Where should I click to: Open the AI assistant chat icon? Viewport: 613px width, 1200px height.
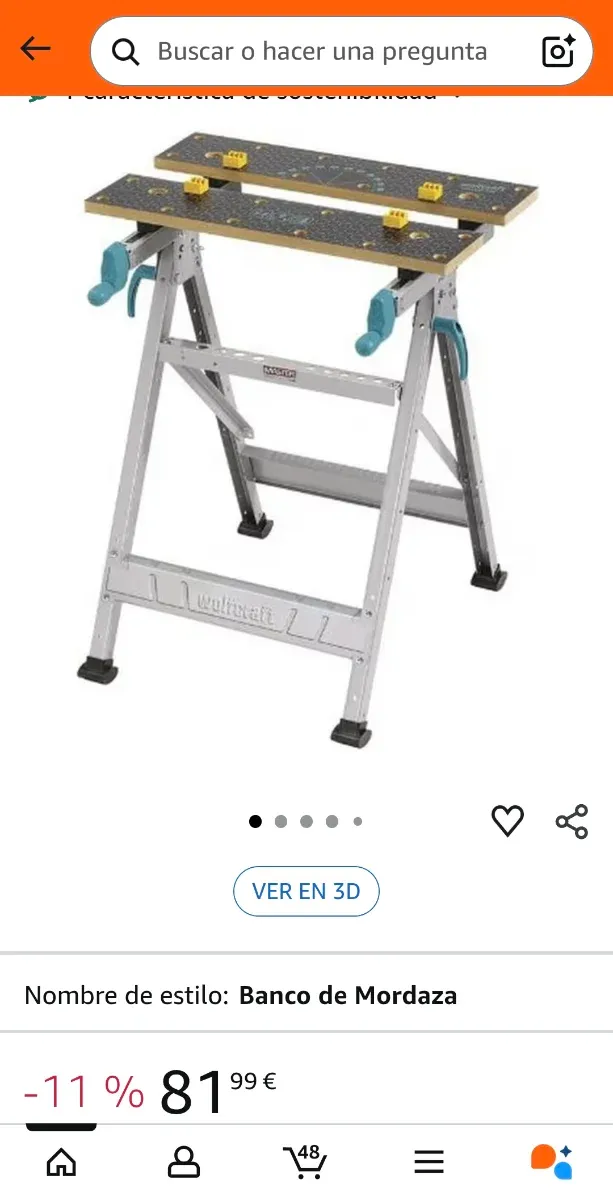point(551,1162)
